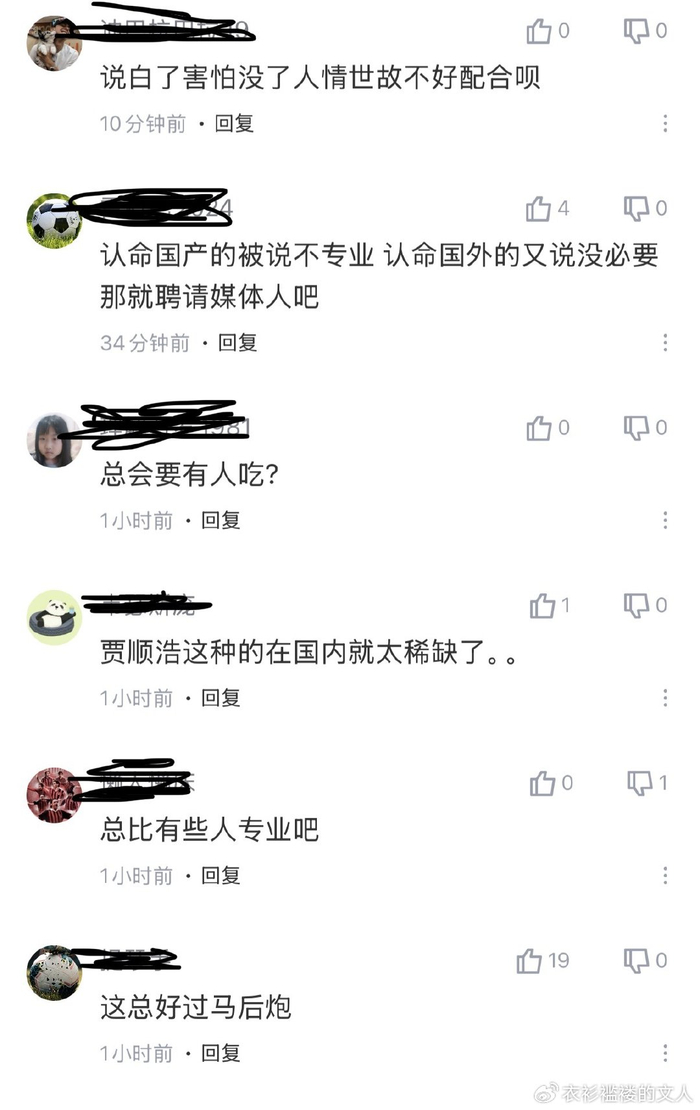Reply to the comment starting "认命国产的被说不专业"

tap(238, 343)
